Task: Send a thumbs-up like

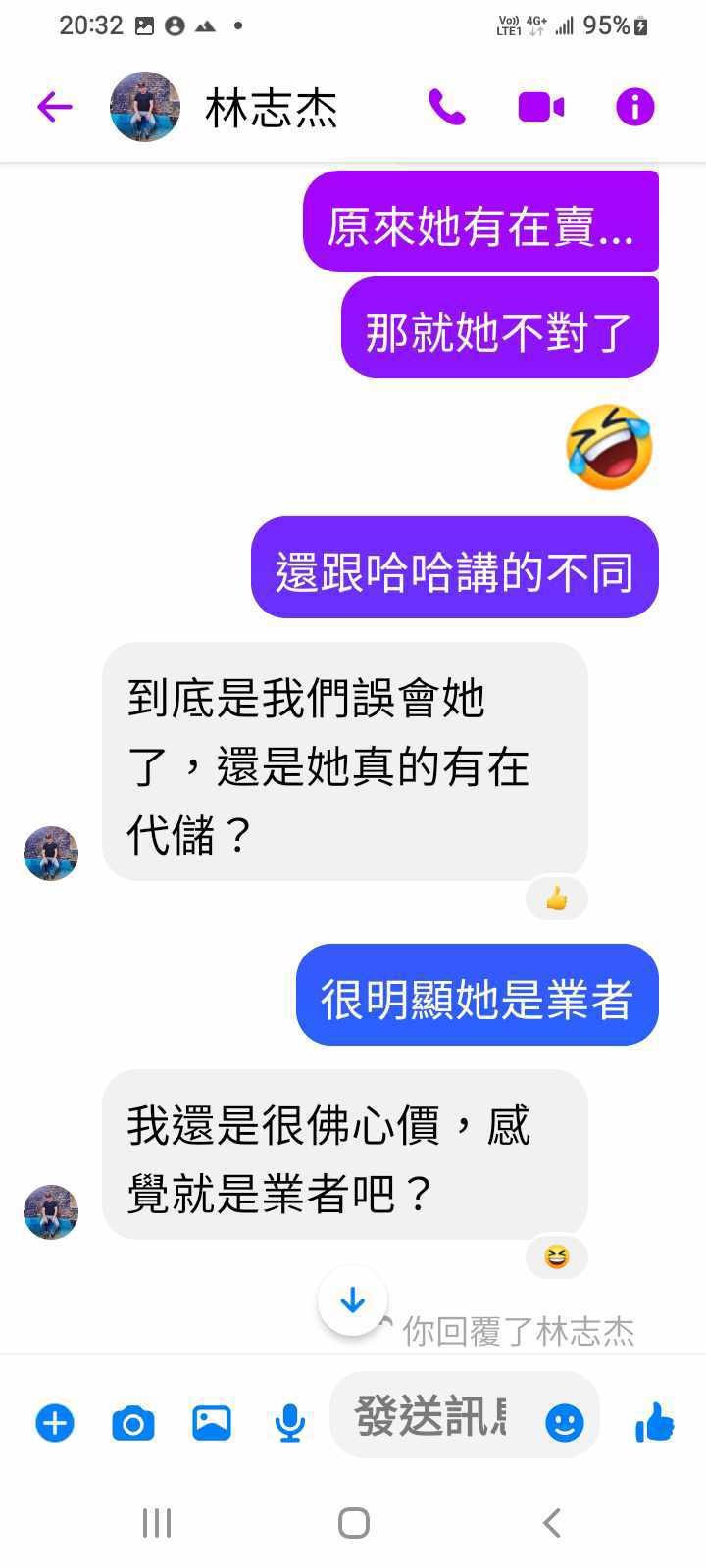Action: coord(654,1422)
